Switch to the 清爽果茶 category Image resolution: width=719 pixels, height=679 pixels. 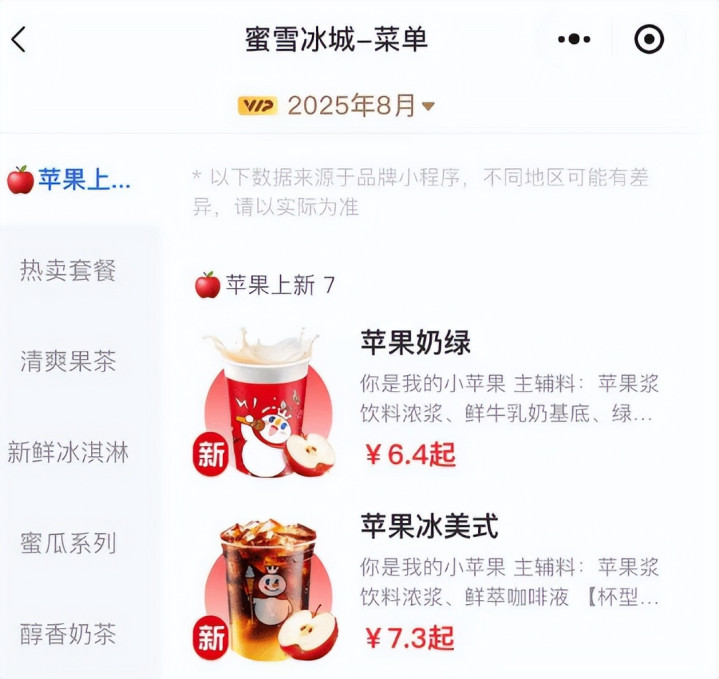tap(68, 361)
